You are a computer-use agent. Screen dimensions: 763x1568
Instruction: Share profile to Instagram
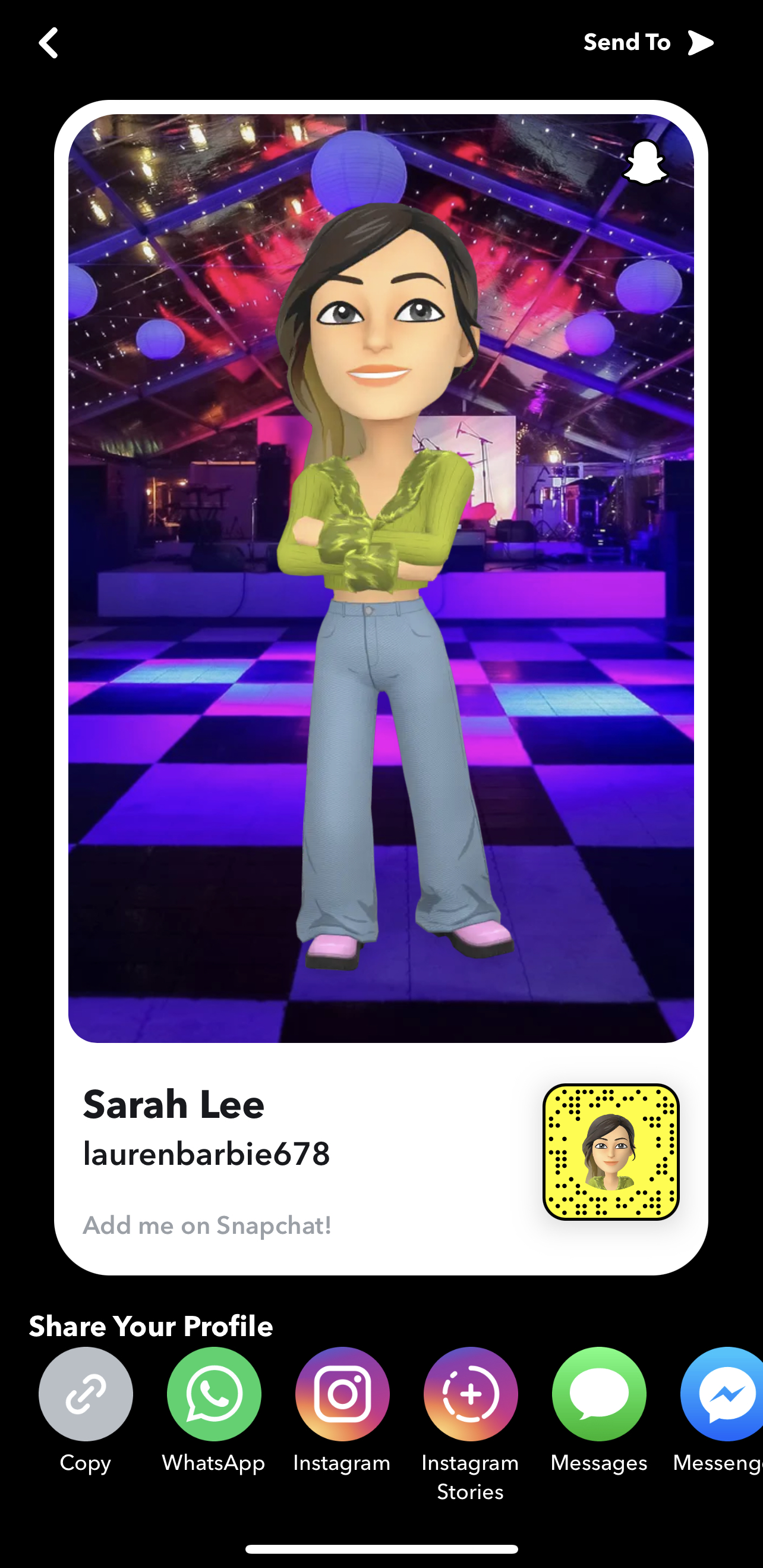(342, 1394)
